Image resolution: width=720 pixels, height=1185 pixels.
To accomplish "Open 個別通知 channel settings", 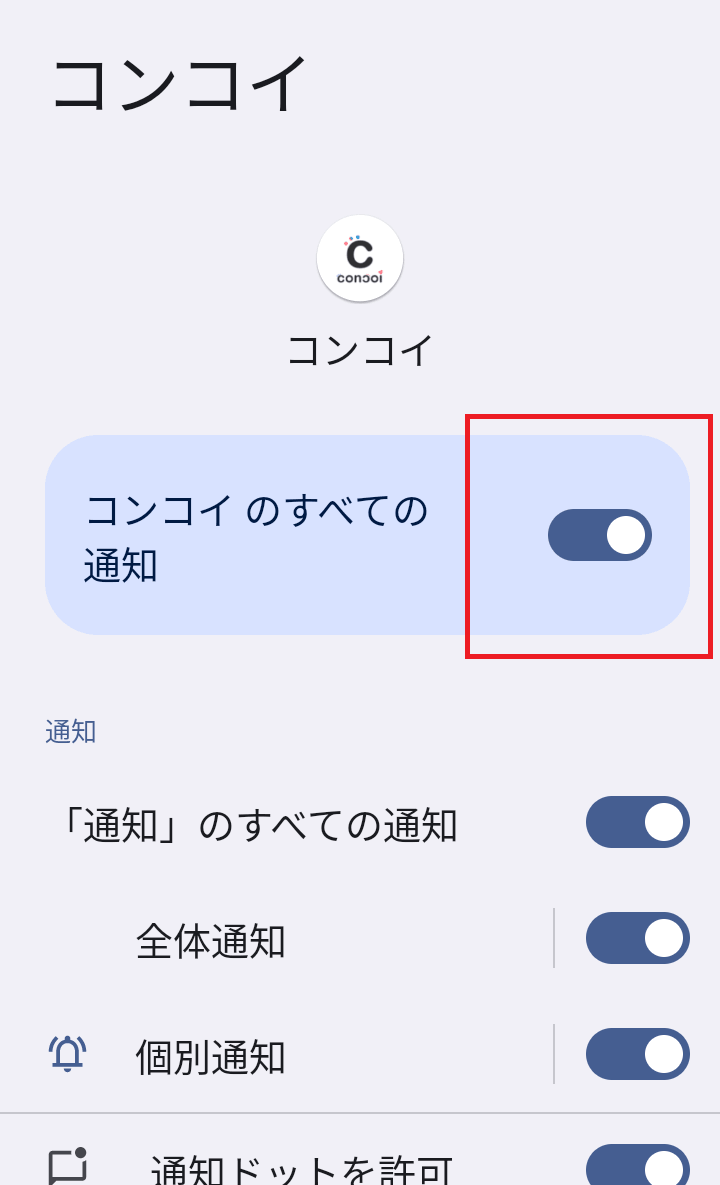I will click(211, 1057).
